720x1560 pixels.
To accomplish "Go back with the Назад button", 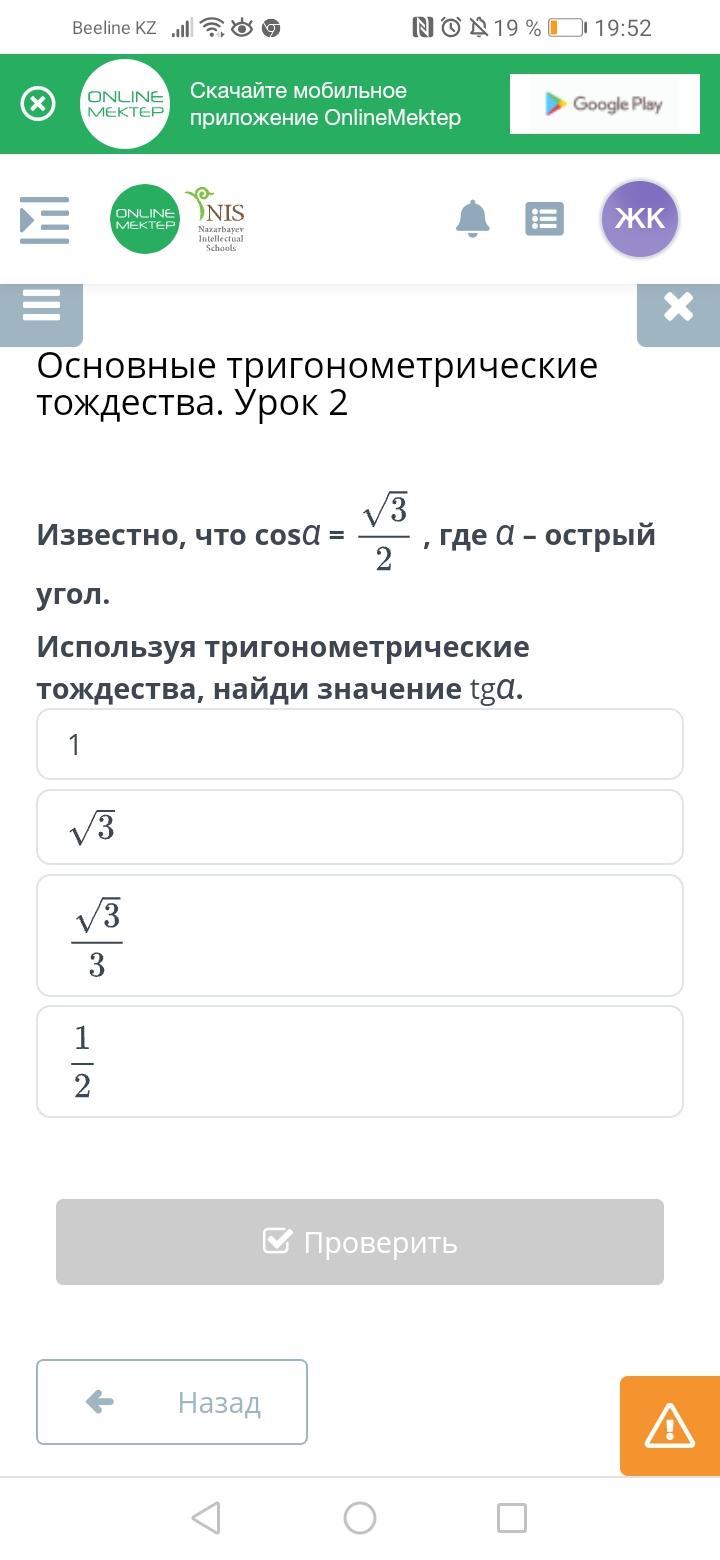I will point(172,1402).
